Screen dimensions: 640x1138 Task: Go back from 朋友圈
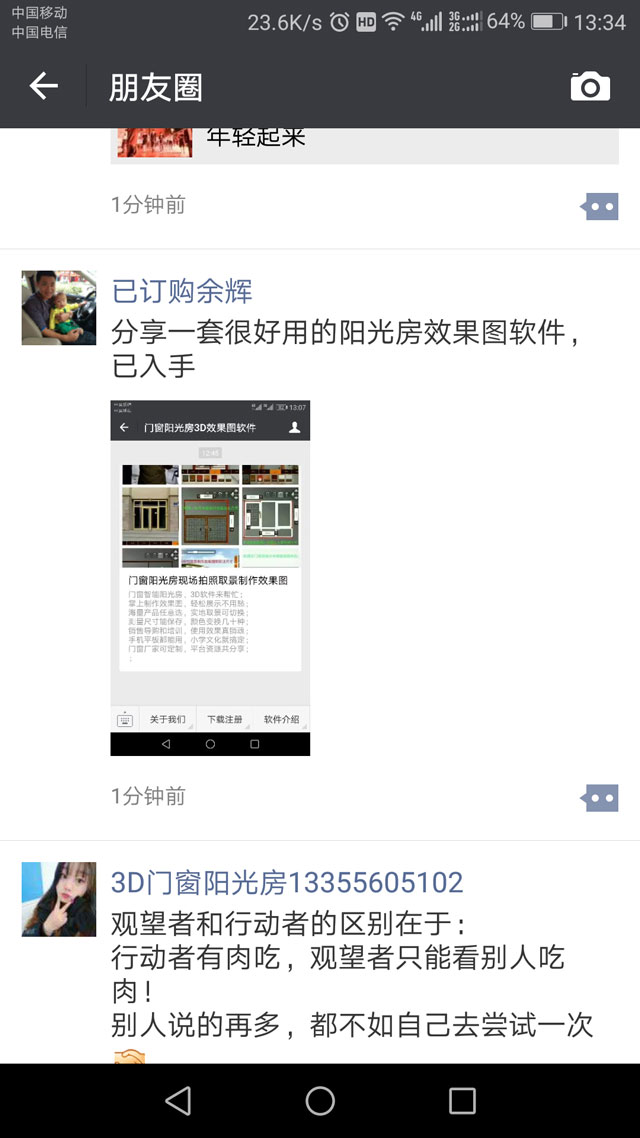point(43,87)
